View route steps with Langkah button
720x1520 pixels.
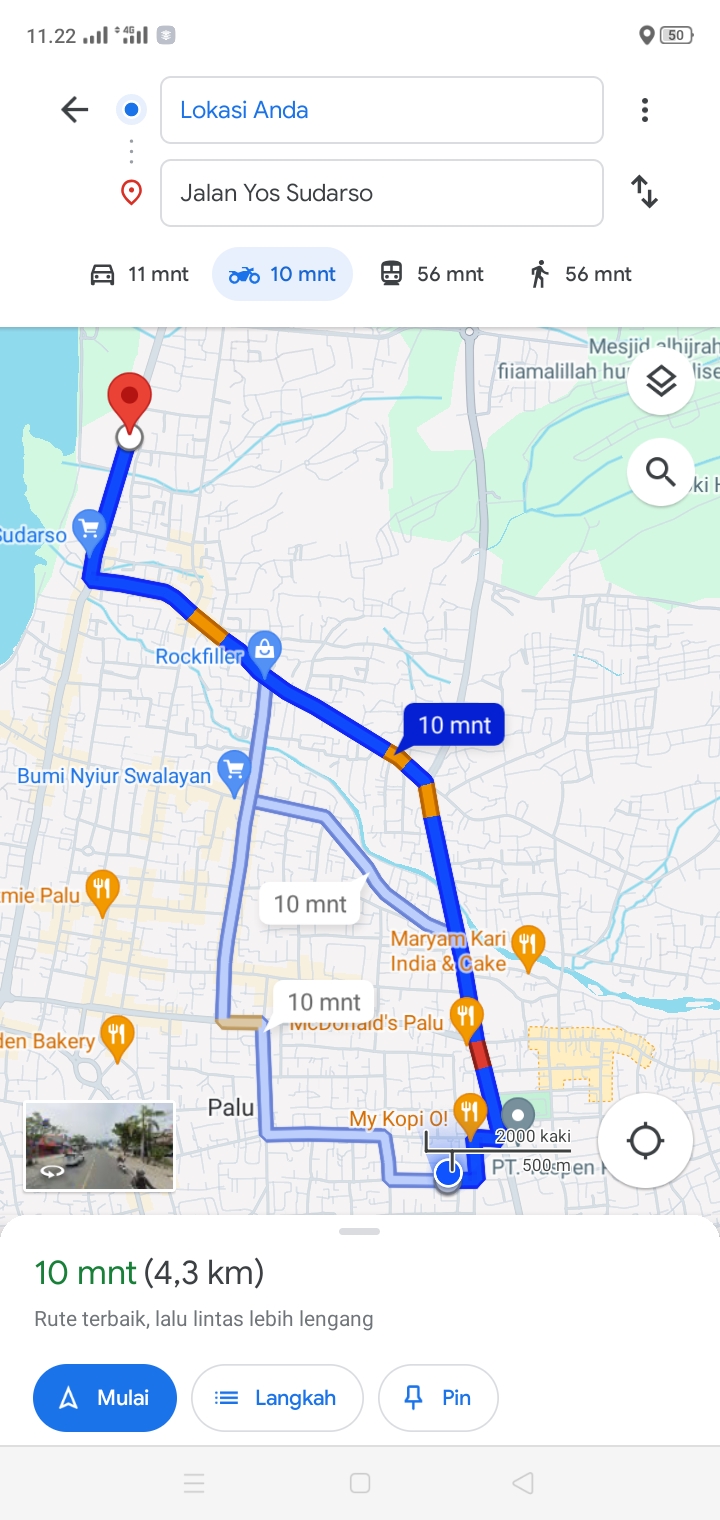tap(277, 1398)
